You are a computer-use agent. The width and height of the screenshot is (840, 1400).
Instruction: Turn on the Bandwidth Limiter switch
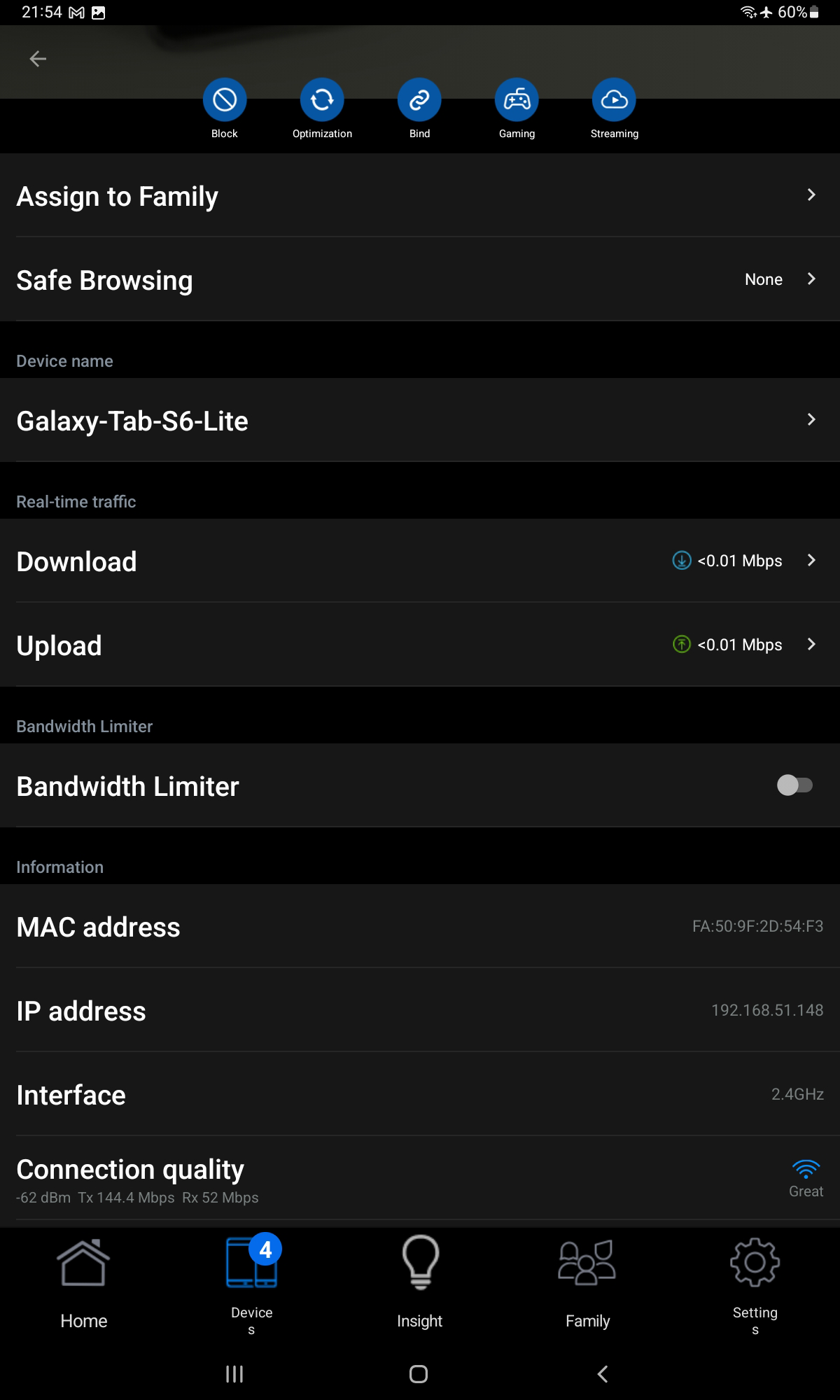pos(794,785)
